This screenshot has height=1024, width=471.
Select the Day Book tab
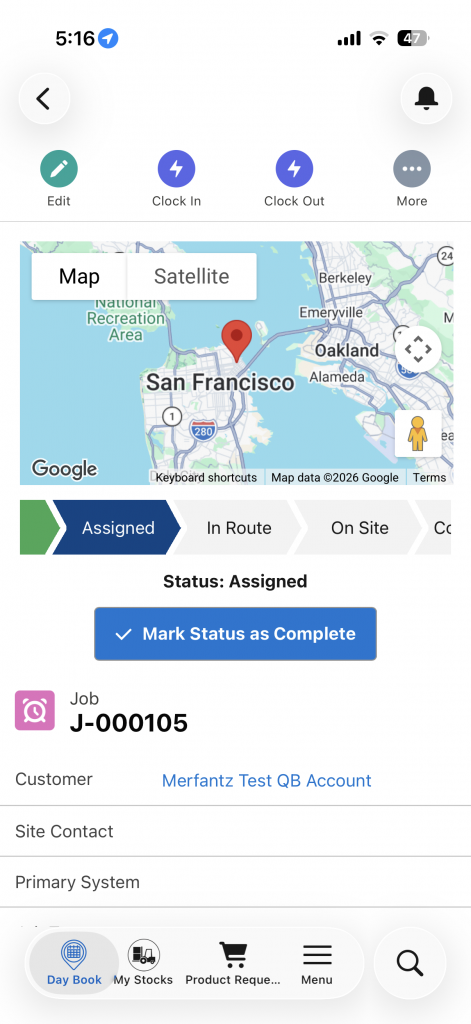click(74, 963)
